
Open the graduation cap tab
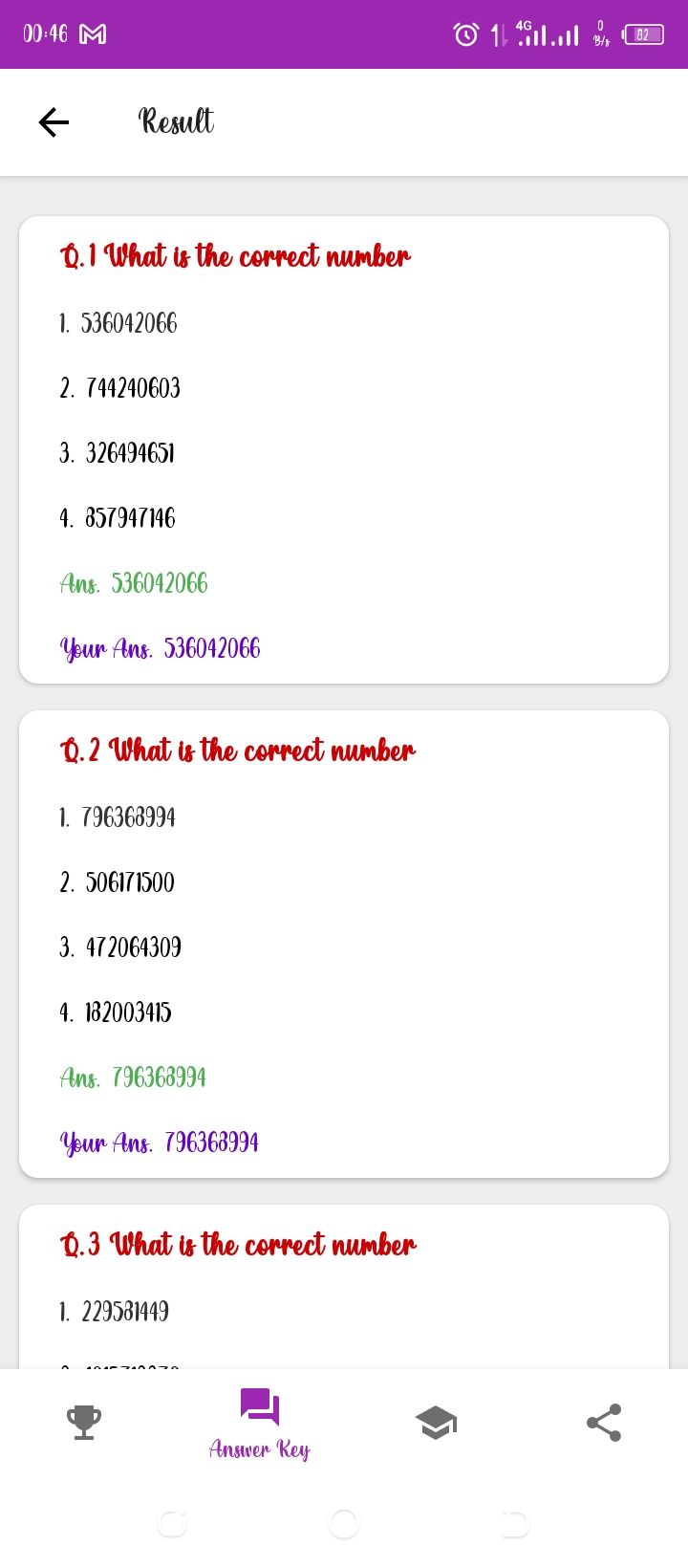[x=436, y=1423]
